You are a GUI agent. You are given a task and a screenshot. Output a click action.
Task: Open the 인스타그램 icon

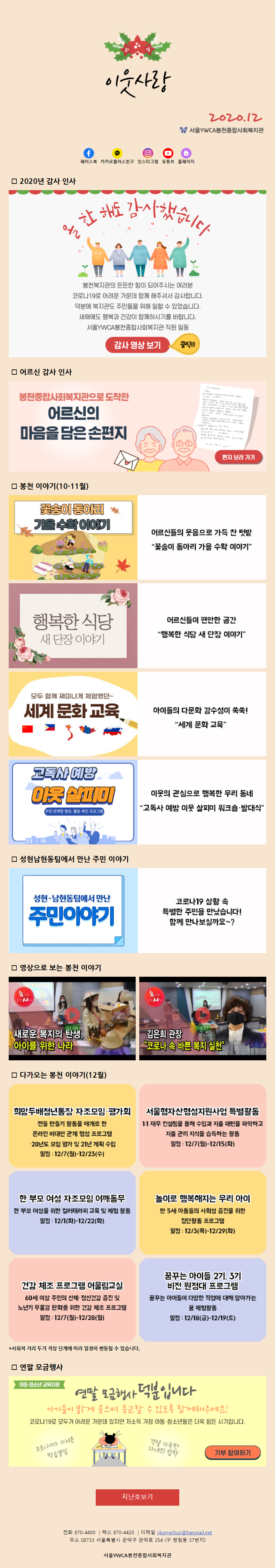click(x=148, y=154)
